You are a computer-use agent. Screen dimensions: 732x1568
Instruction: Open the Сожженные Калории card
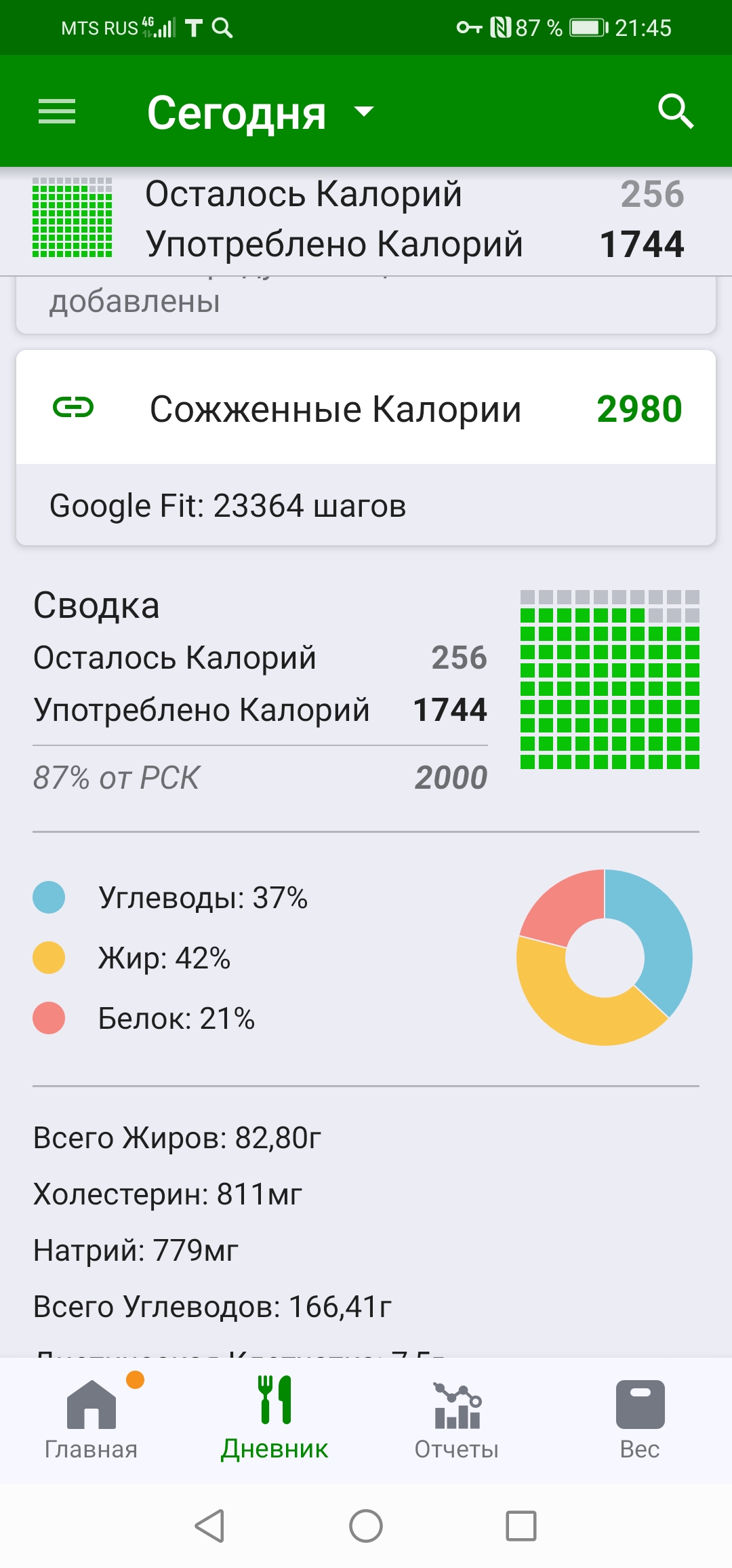pos(366,409)
